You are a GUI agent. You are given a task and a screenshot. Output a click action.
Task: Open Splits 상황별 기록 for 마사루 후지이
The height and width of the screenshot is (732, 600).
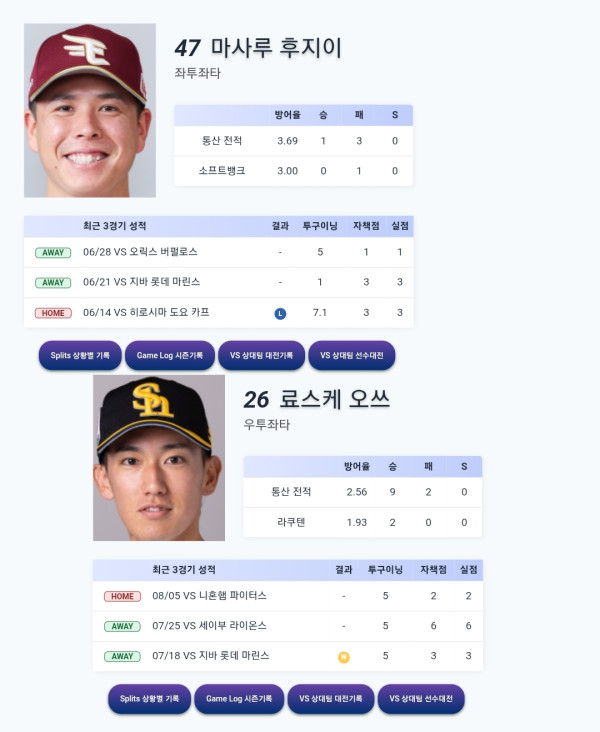[80, 355]
